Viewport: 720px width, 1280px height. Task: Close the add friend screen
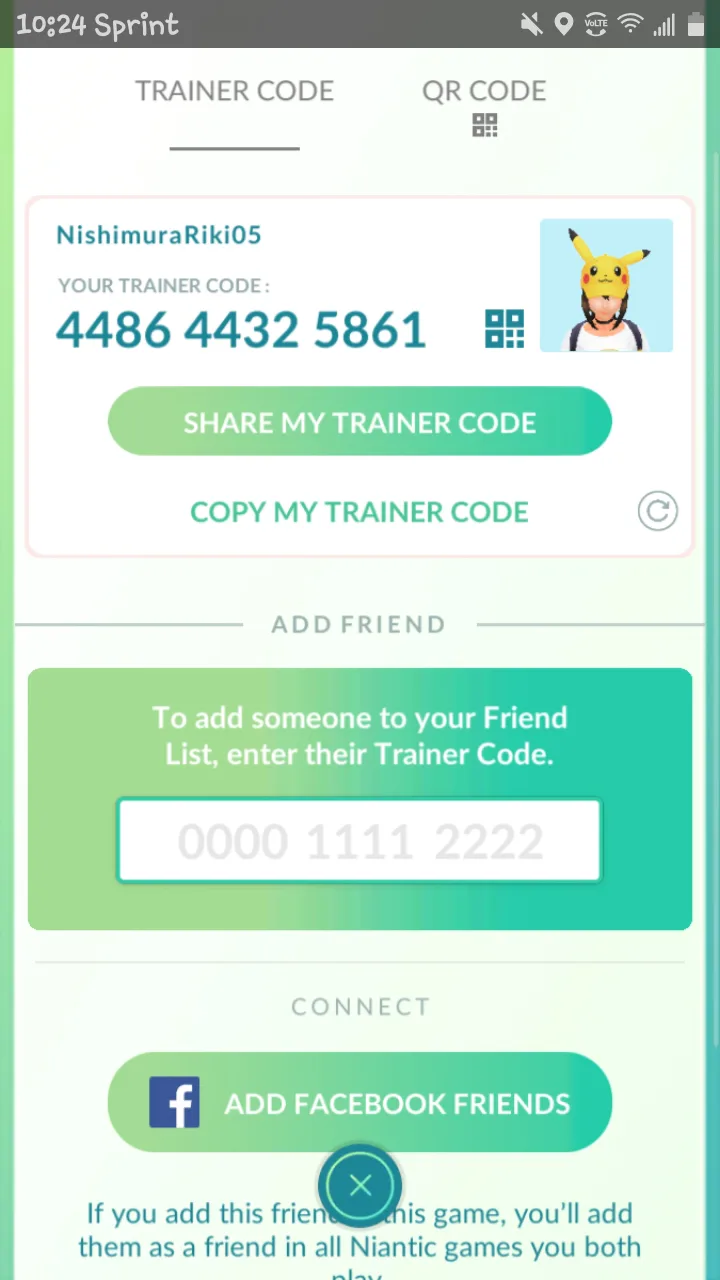[x=360, y=1186]
